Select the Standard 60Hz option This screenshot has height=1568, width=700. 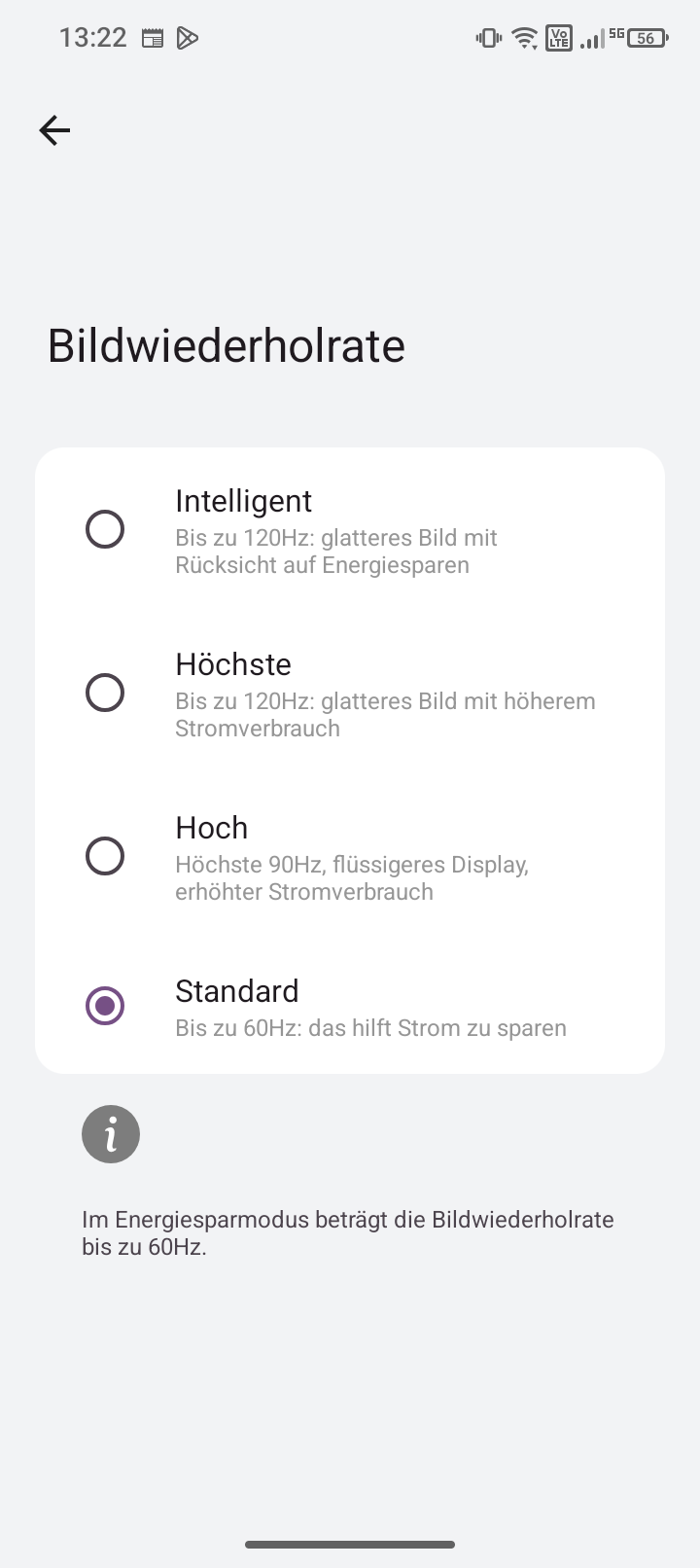click(x=350, y=1006)
